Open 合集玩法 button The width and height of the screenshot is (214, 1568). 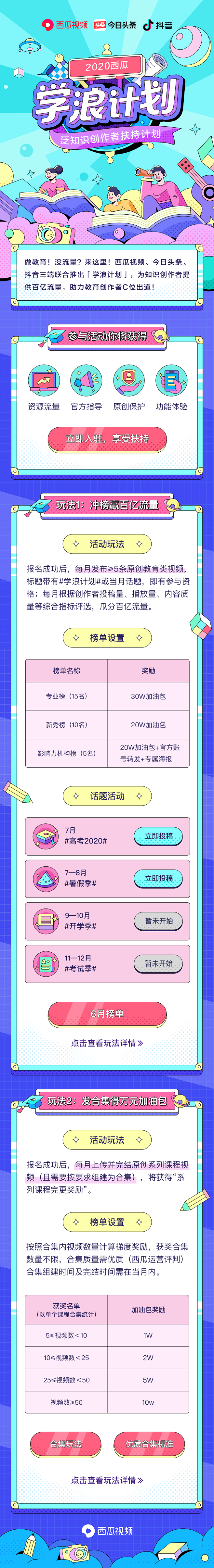point(66,1443)
